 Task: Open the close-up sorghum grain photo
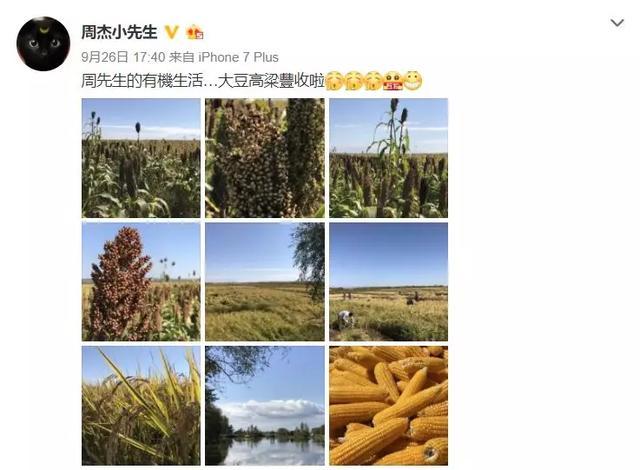click(x=265, y=158)
